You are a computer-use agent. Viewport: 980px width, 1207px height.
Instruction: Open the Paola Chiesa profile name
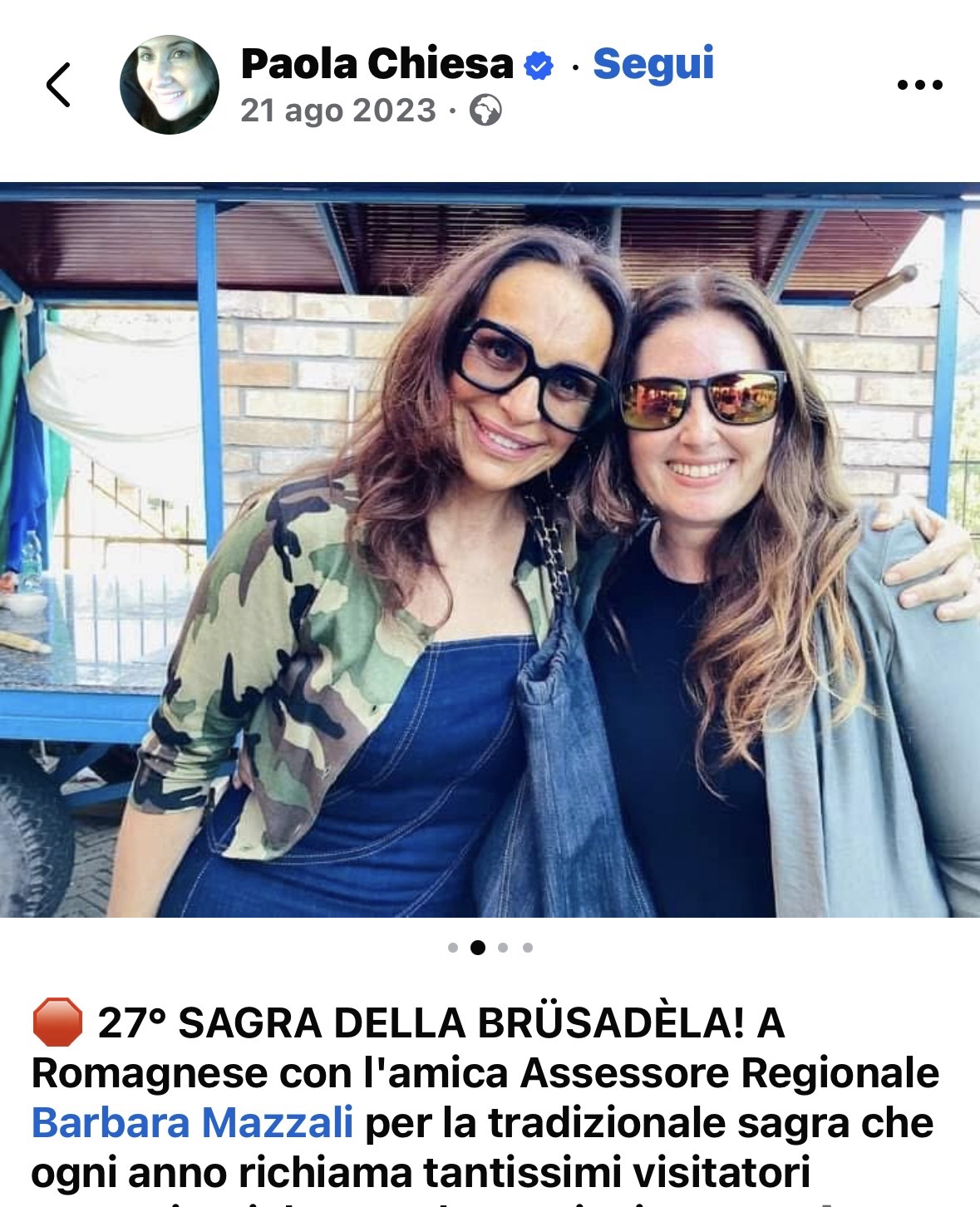(377, 64)
